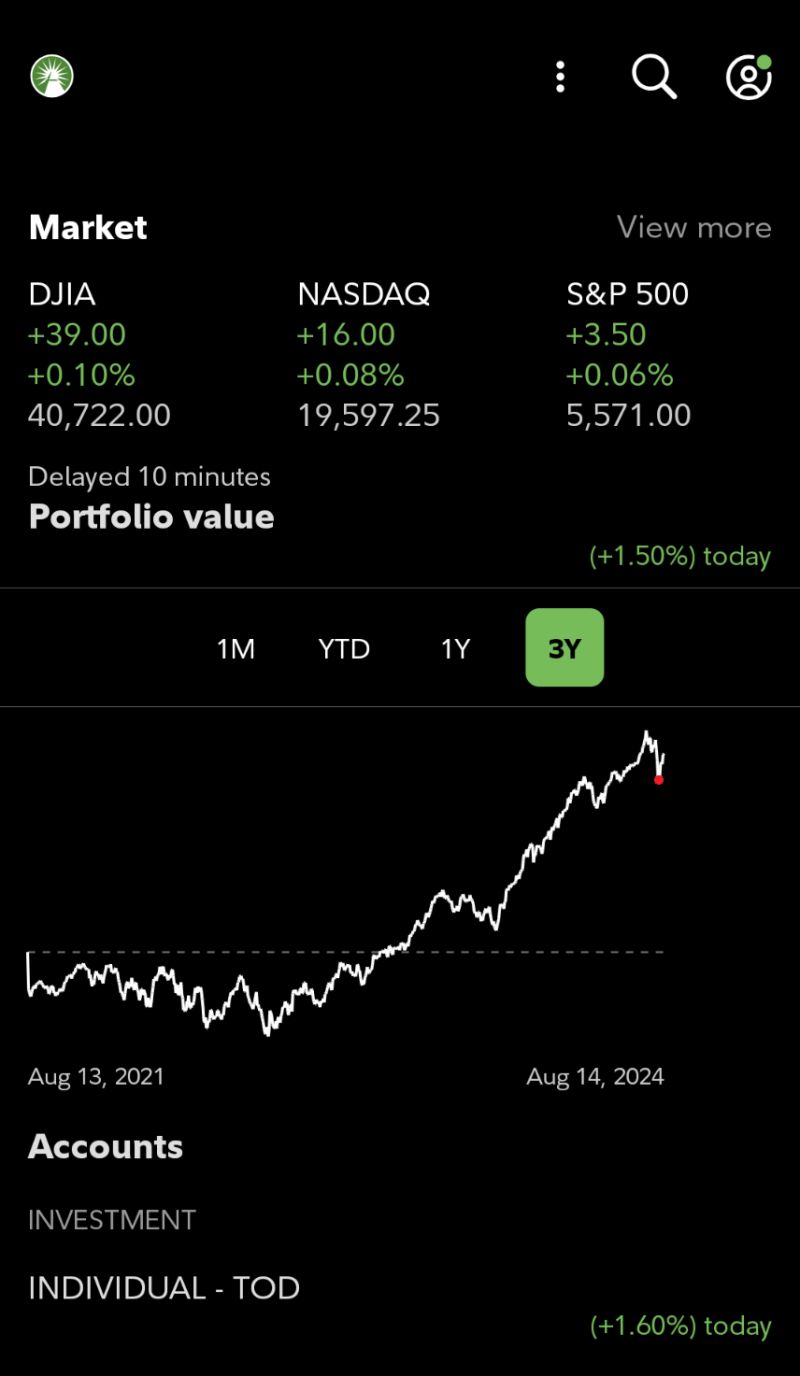Viewport: 800px width, 1376px height.
Task: Open the DJIA index details
Action: click(x=99, y=355)
